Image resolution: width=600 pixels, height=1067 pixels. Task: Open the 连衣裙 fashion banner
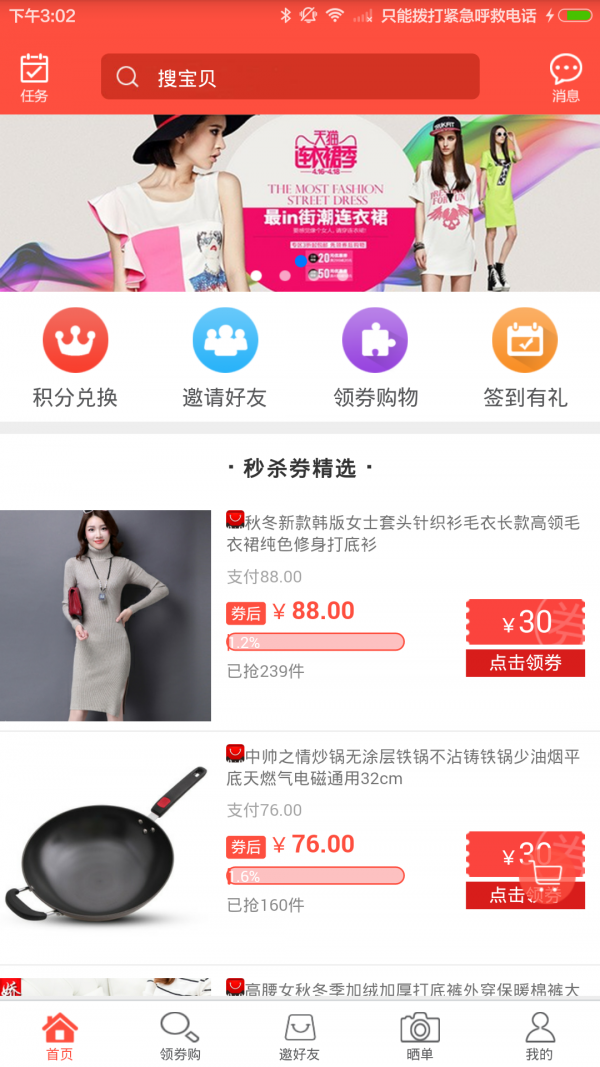click(300, 203)
